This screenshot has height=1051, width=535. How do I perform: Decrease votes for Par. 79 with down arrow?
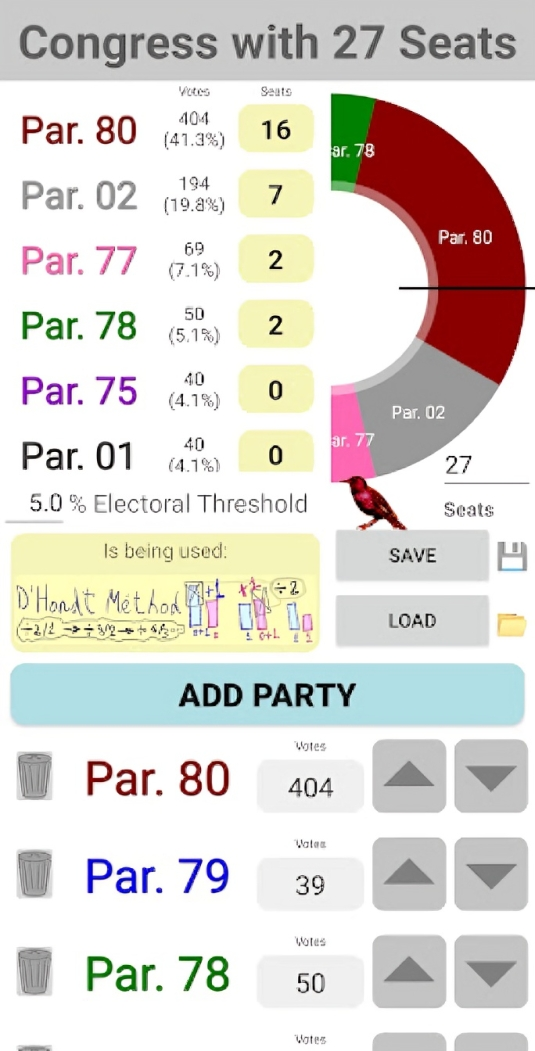coord(491,874)
